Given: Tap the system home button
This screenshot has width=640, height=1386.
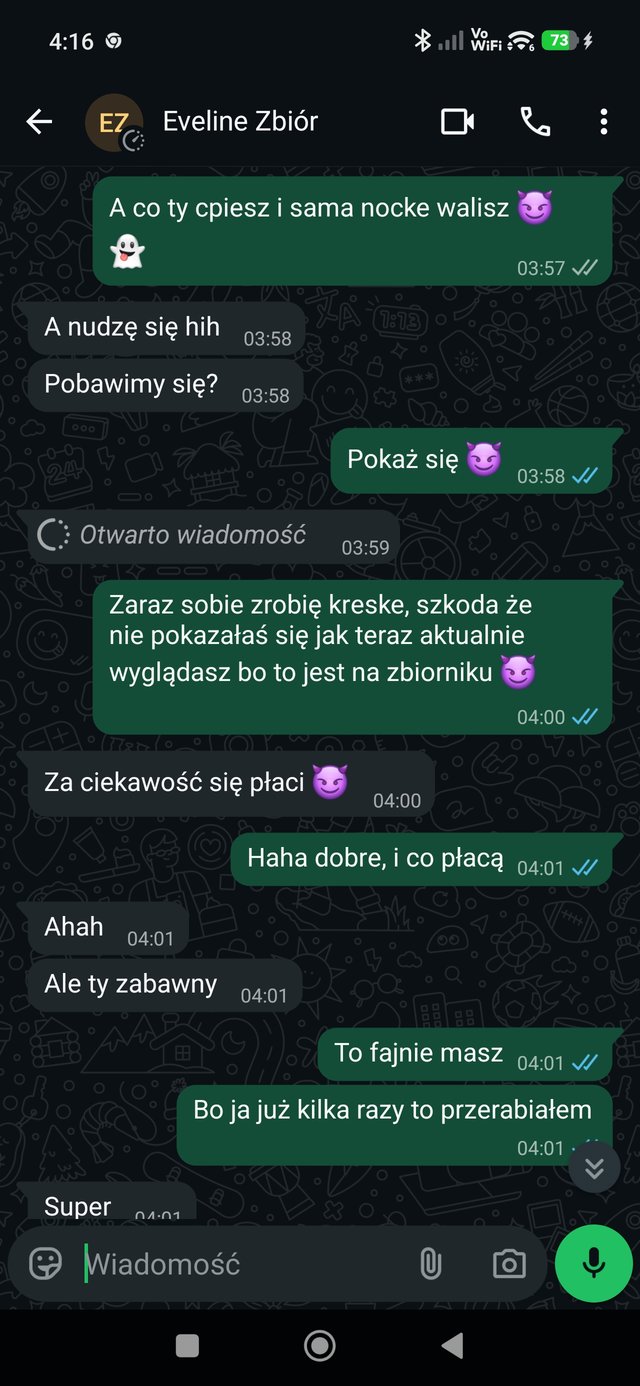Looking at the screenshot, I should pos(320,1346).
